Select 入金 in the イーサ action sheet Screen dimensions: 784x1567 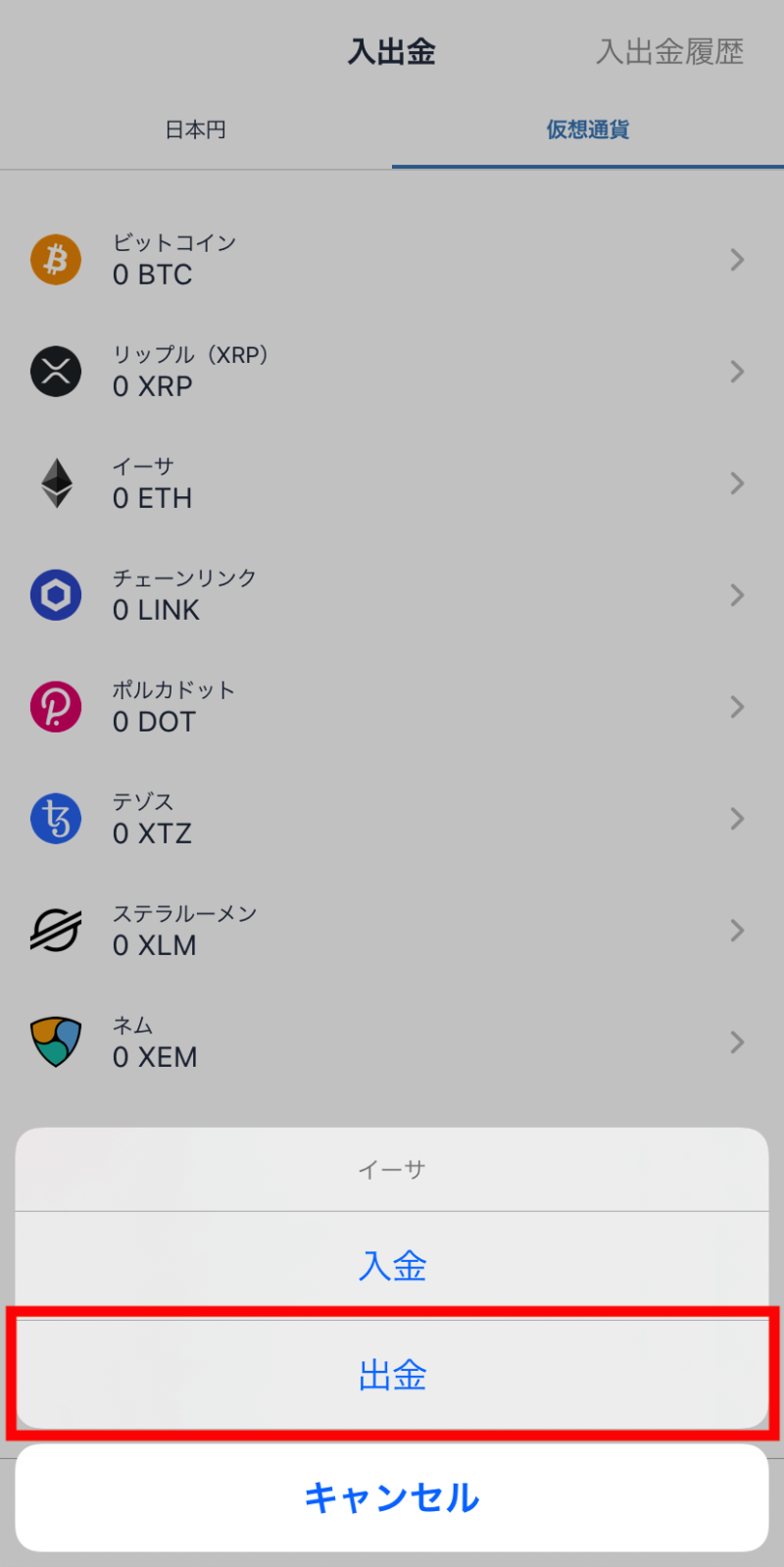392,1265
